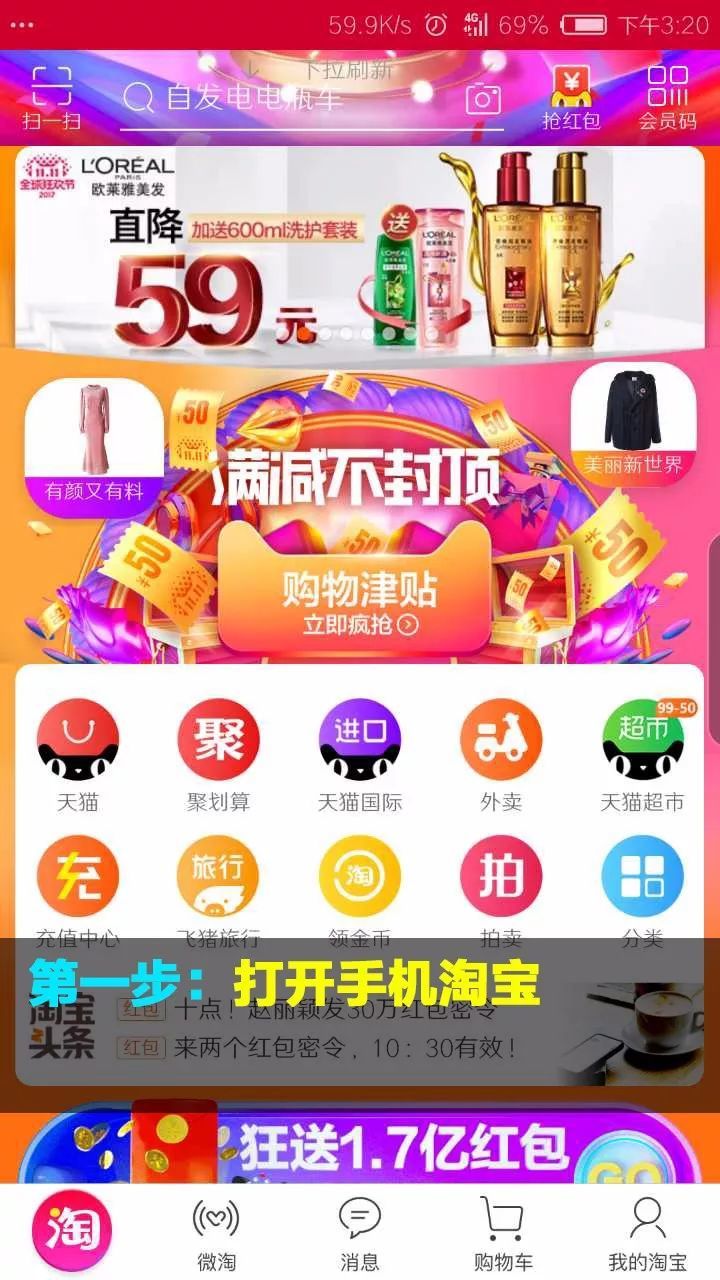Open the L'OREAL 直降59元 banner

[360, 247]
